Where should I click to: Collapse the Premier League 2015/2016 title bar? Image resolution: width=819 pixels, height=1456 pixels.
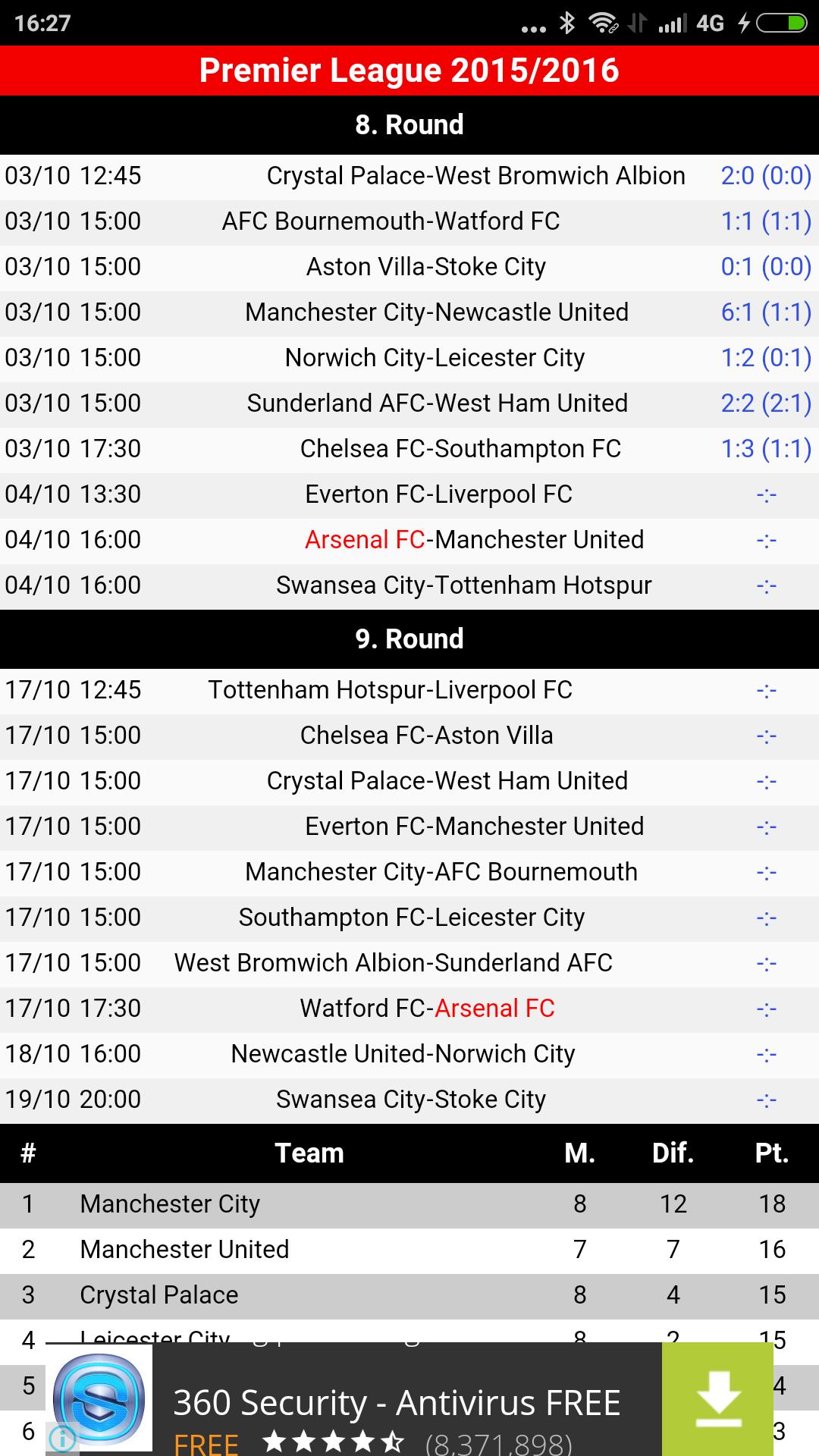click(409, 71)
